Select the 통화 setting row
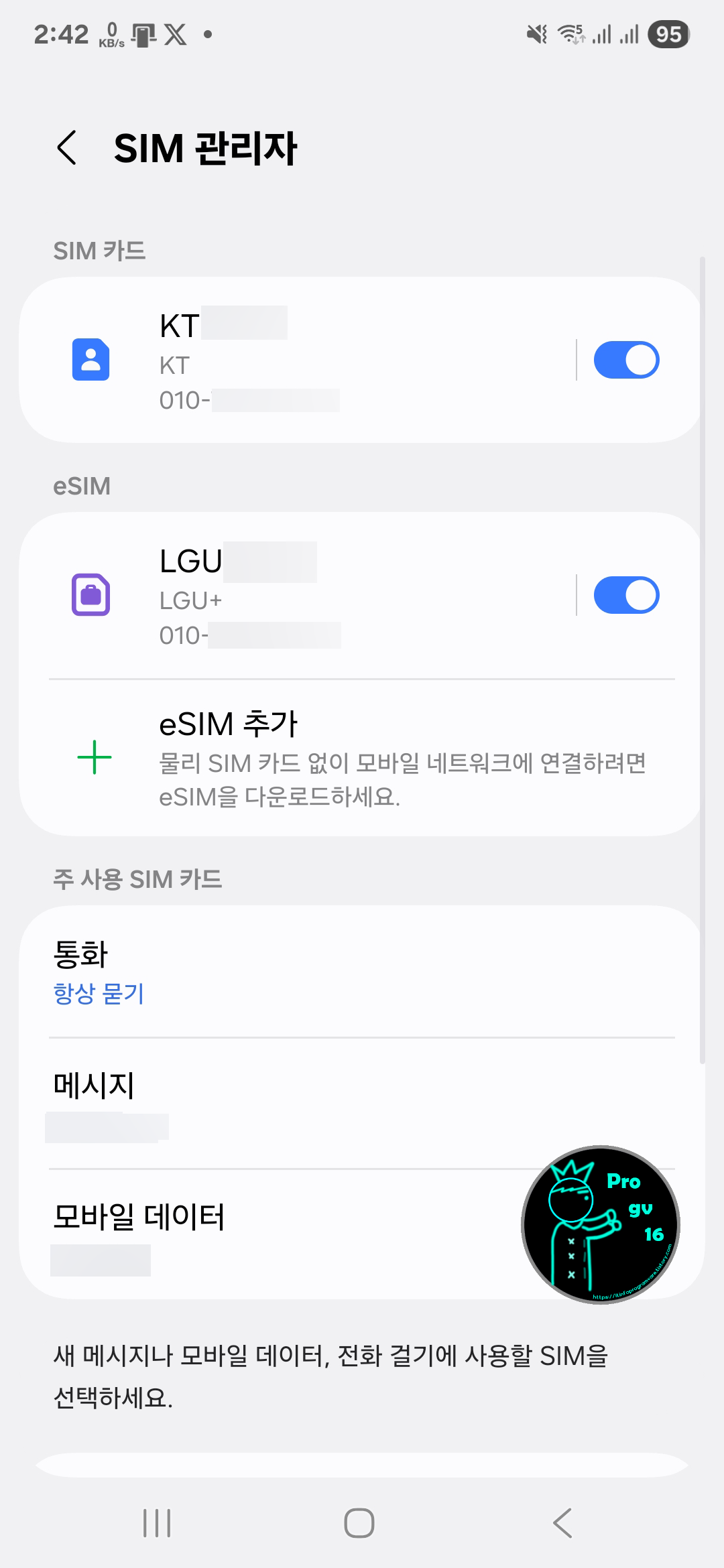Image resolution: width=724 pixels, height=1568 pixels. click(x=268, y=956)
